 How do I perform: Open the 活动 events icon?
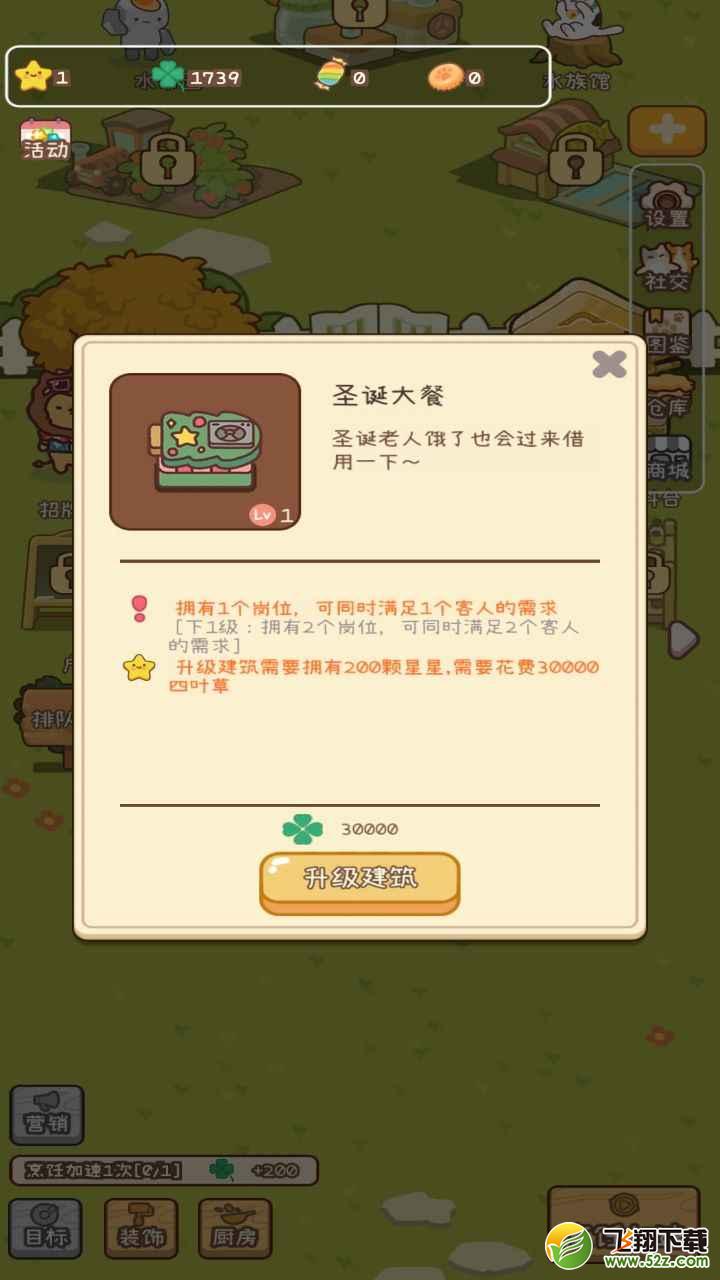(x=46, y=141)
